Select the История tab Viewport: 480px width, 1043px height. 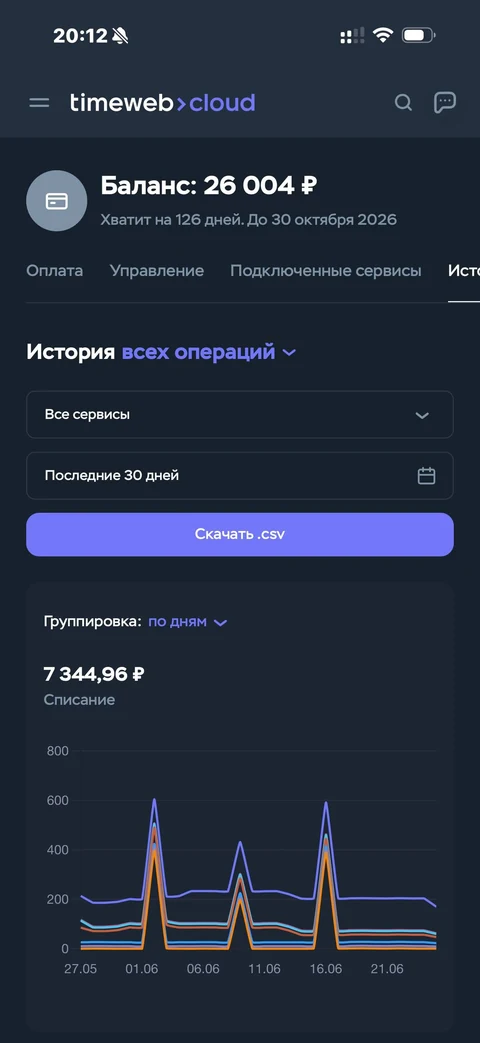(464, 271)
